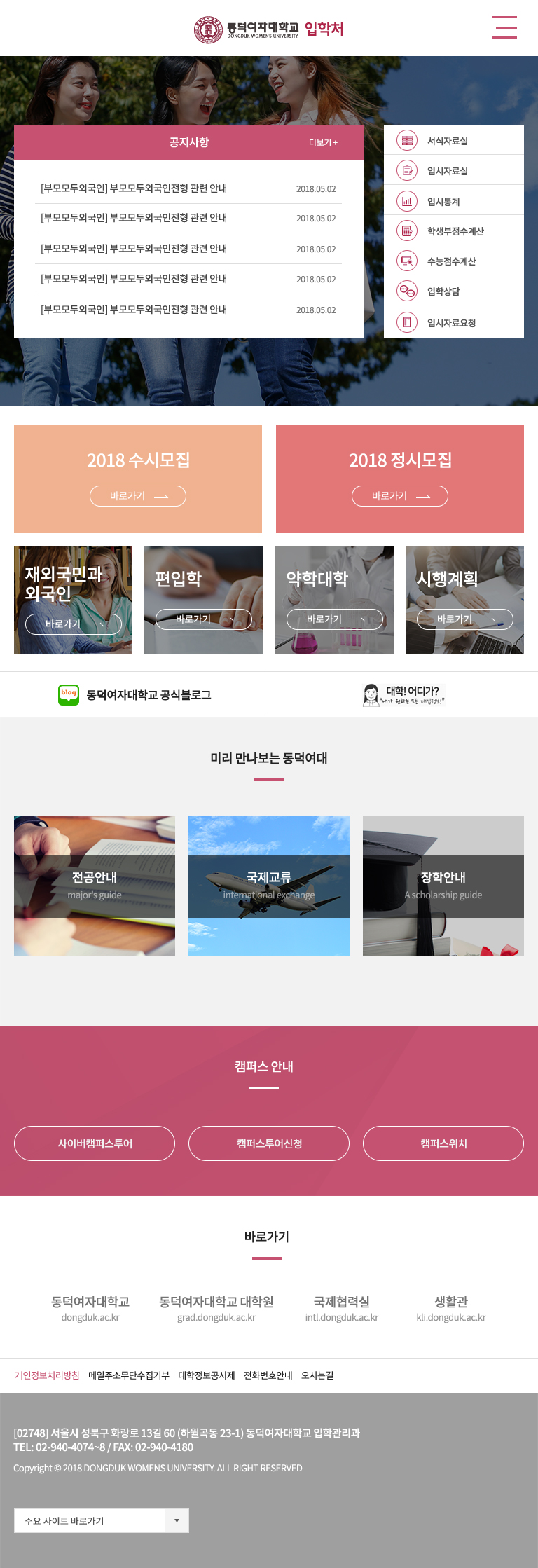This screenshot has height=1568, width=538.
Task: Open 개인정보처리방침 footer link
Action: [47, 1375]
